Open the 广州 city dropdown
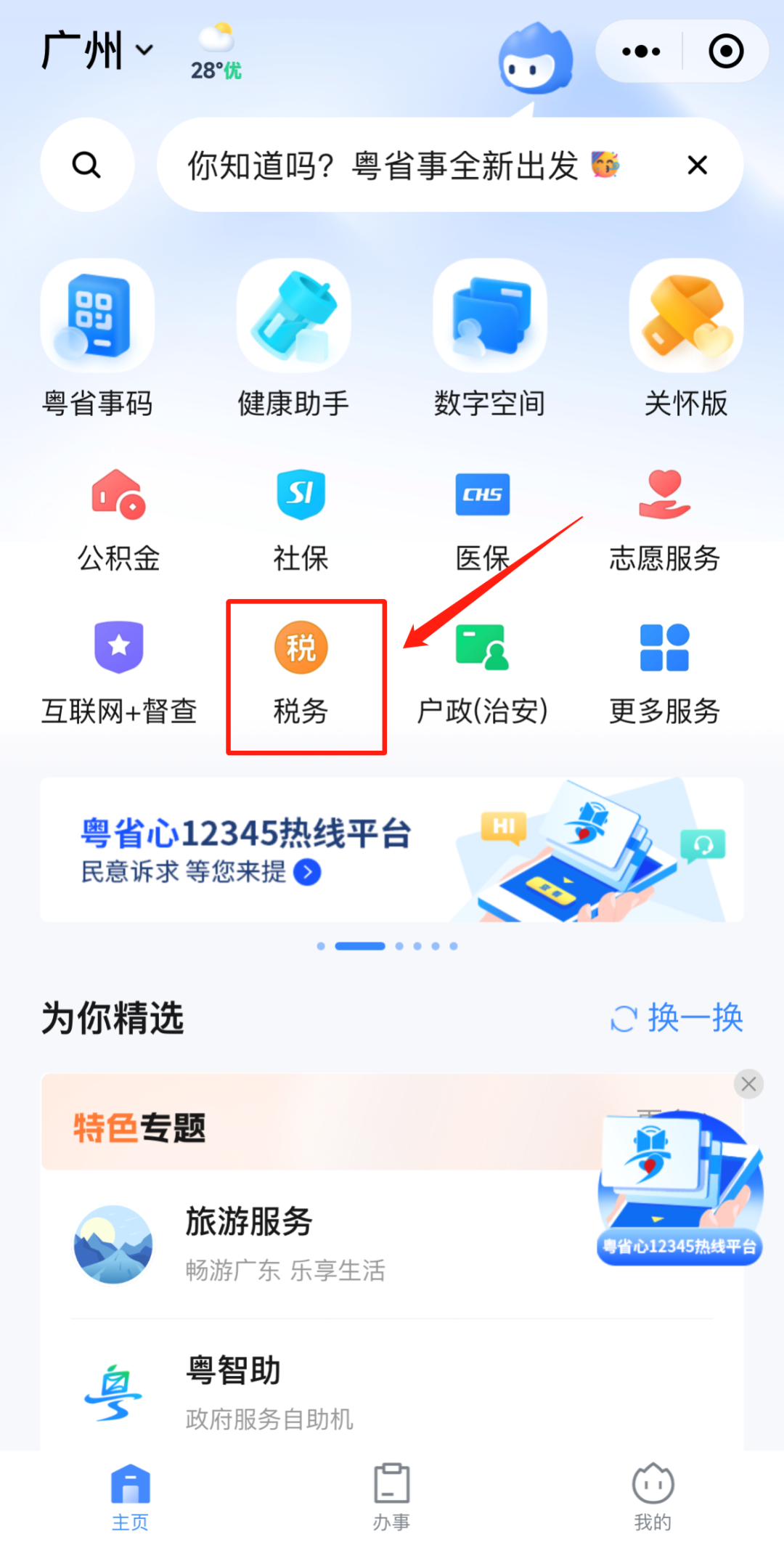This screenshot has height=1553, width=784. coord(97,51)
